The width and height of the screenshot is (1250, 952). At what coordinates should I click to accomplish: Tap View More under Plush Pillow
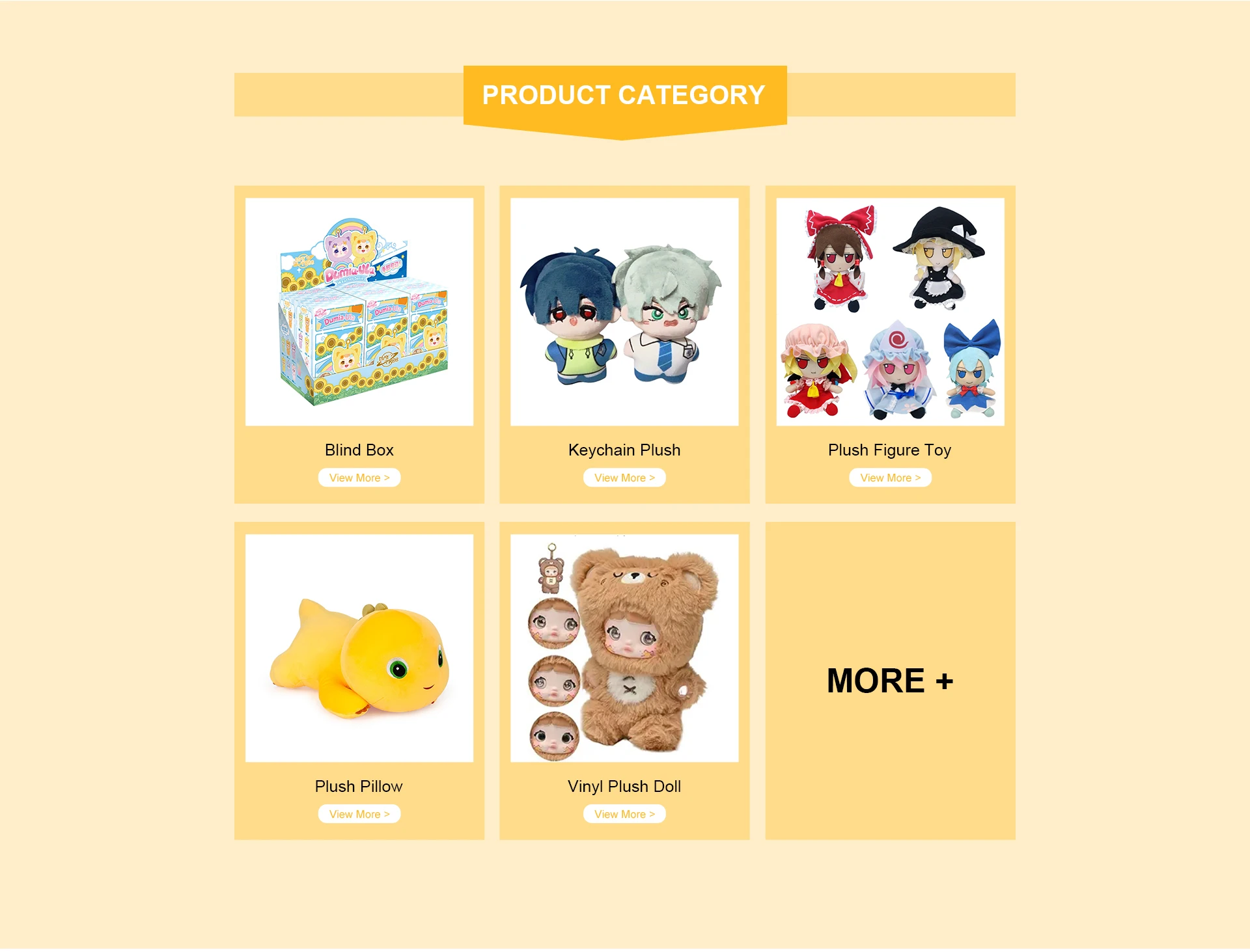(x=359, y=815)
